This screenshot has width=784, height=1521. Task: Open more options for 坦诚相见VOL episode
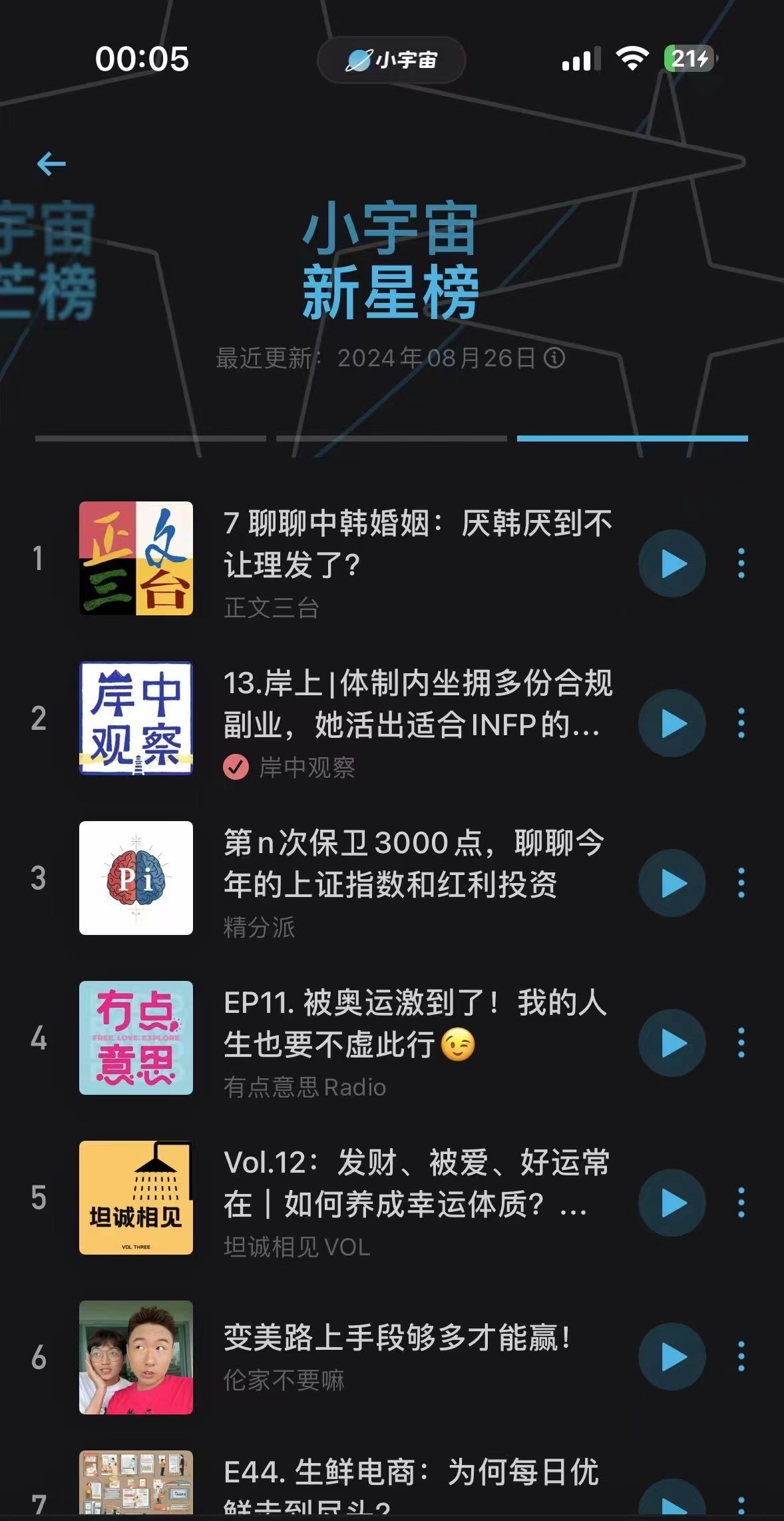(x=741, y=1203)
